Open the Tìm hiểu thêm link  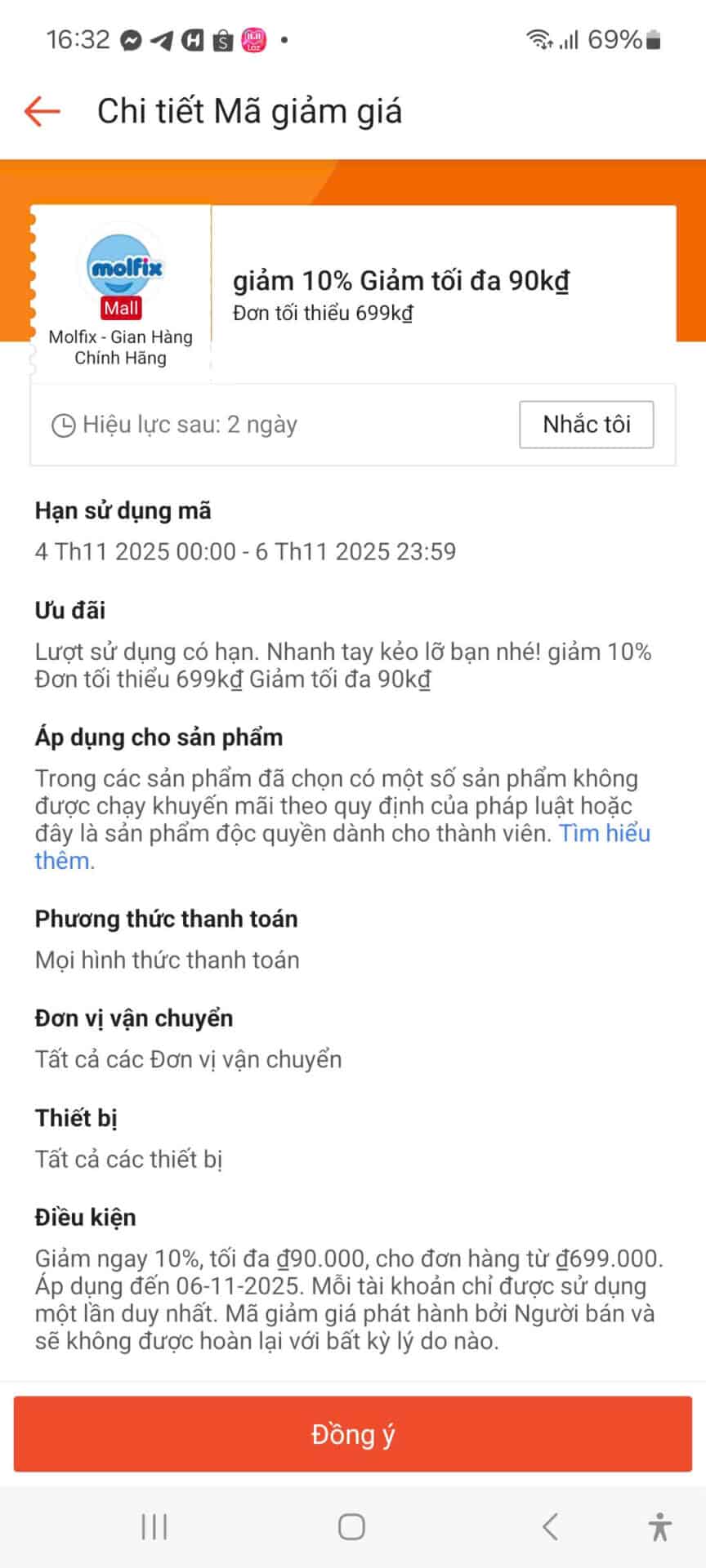point(605,833)
